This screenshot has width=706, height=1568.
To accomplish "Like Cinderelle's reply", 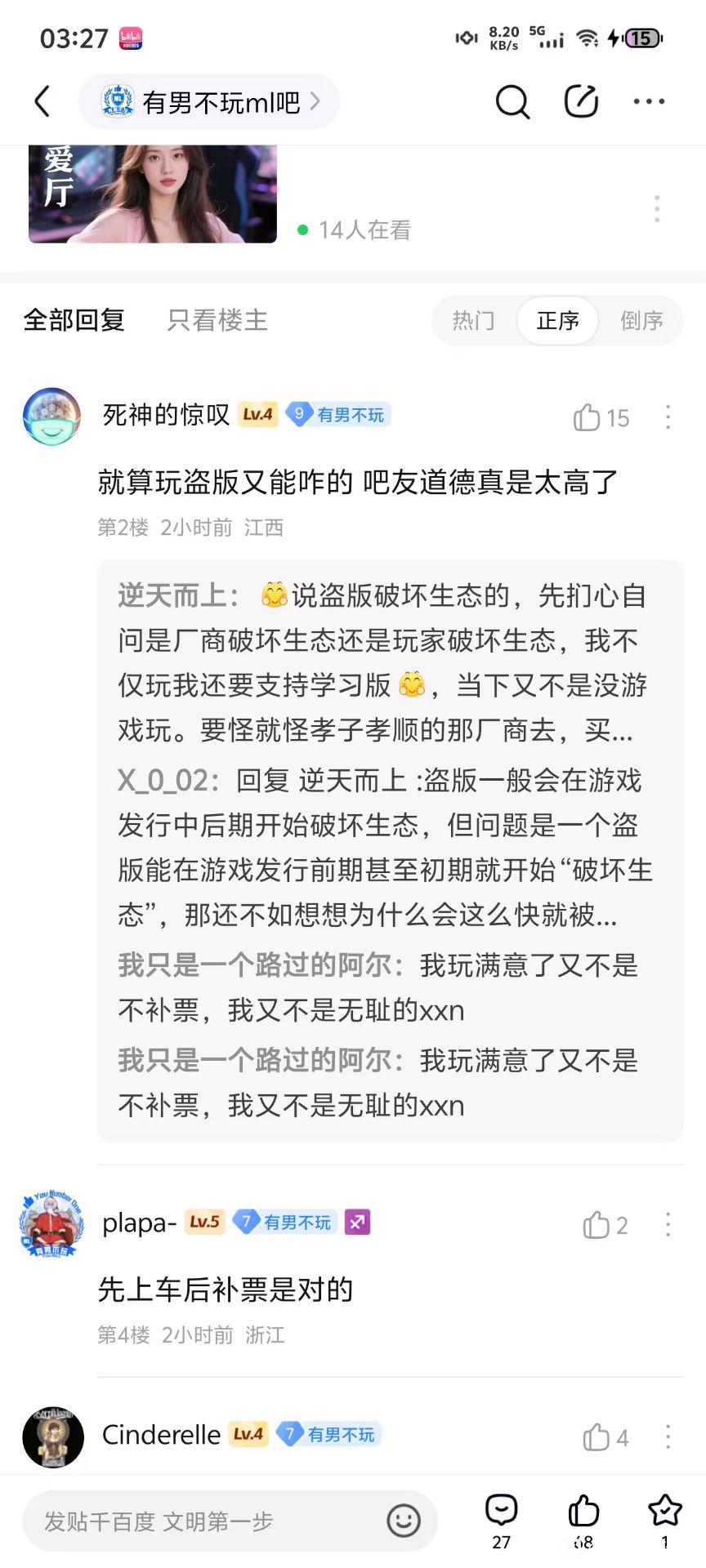I will [x=597, y=1437].
